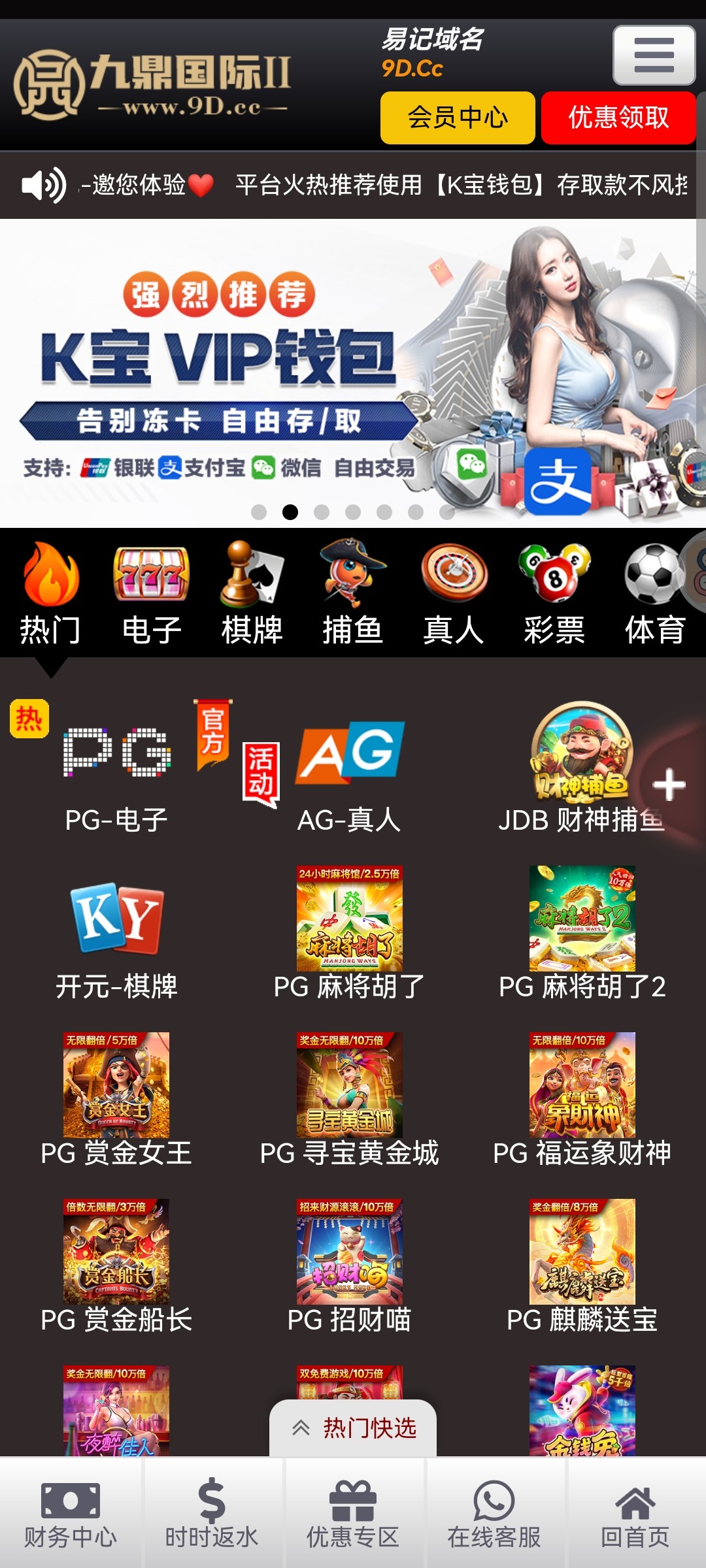Open PG 麻将胡了2 game
Image resolution: width=706 pixels, height=1568 pixels.
click(582, 934)
